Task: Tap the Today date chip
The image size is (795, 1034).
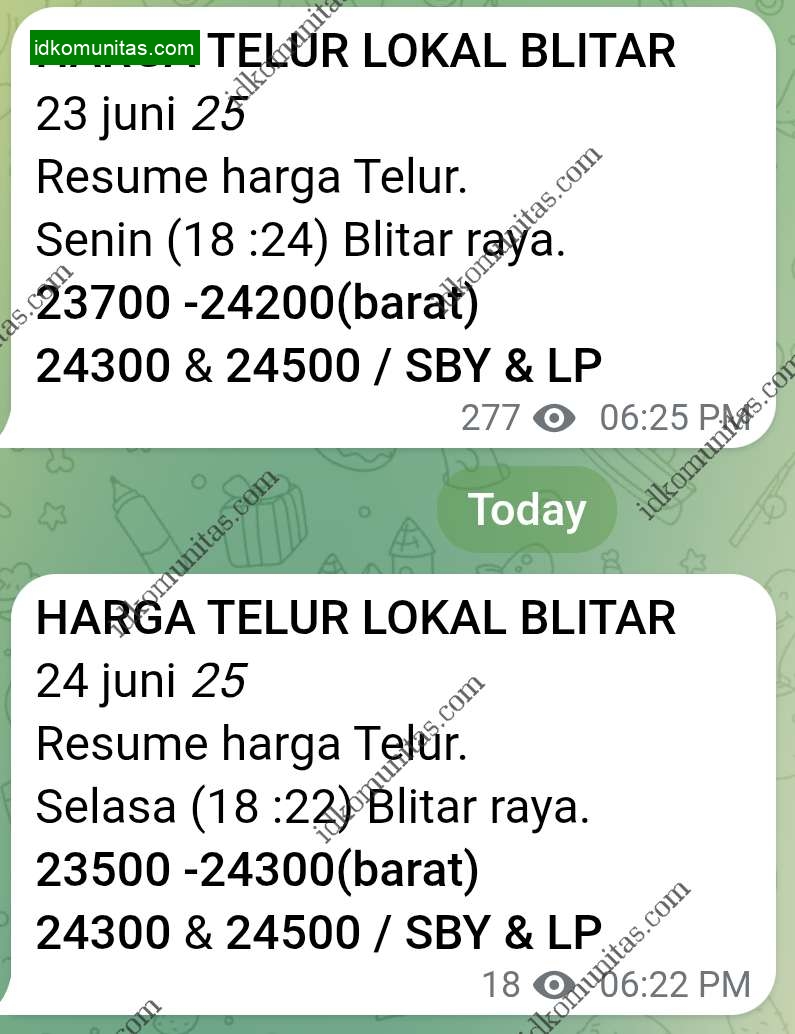Action: click(527, 510)
